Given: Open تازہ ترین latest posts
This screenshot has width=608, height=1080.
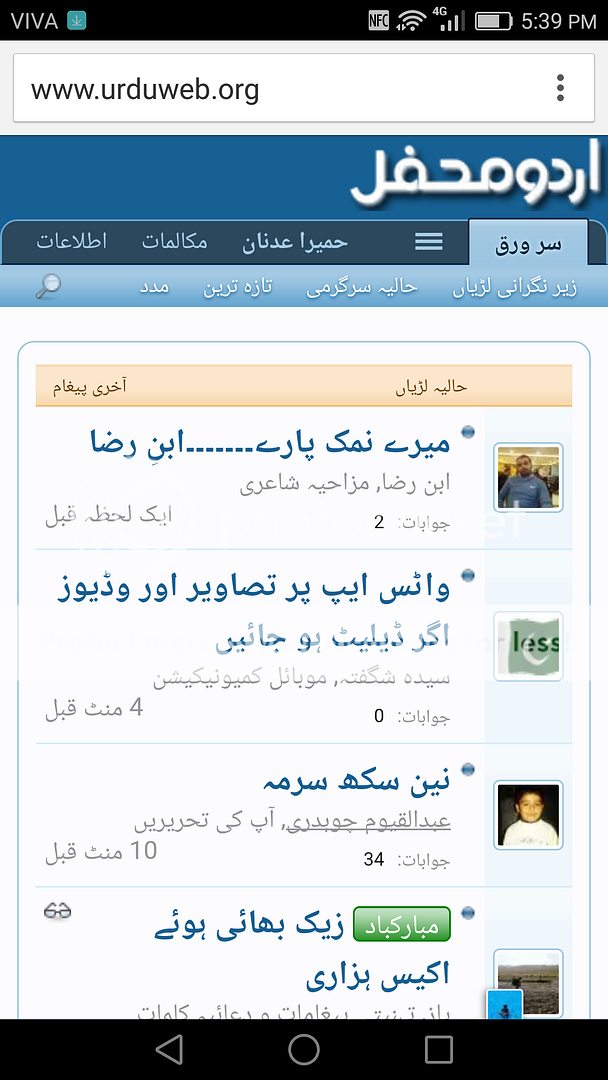Looking at the screenshot, I should 238,288.
